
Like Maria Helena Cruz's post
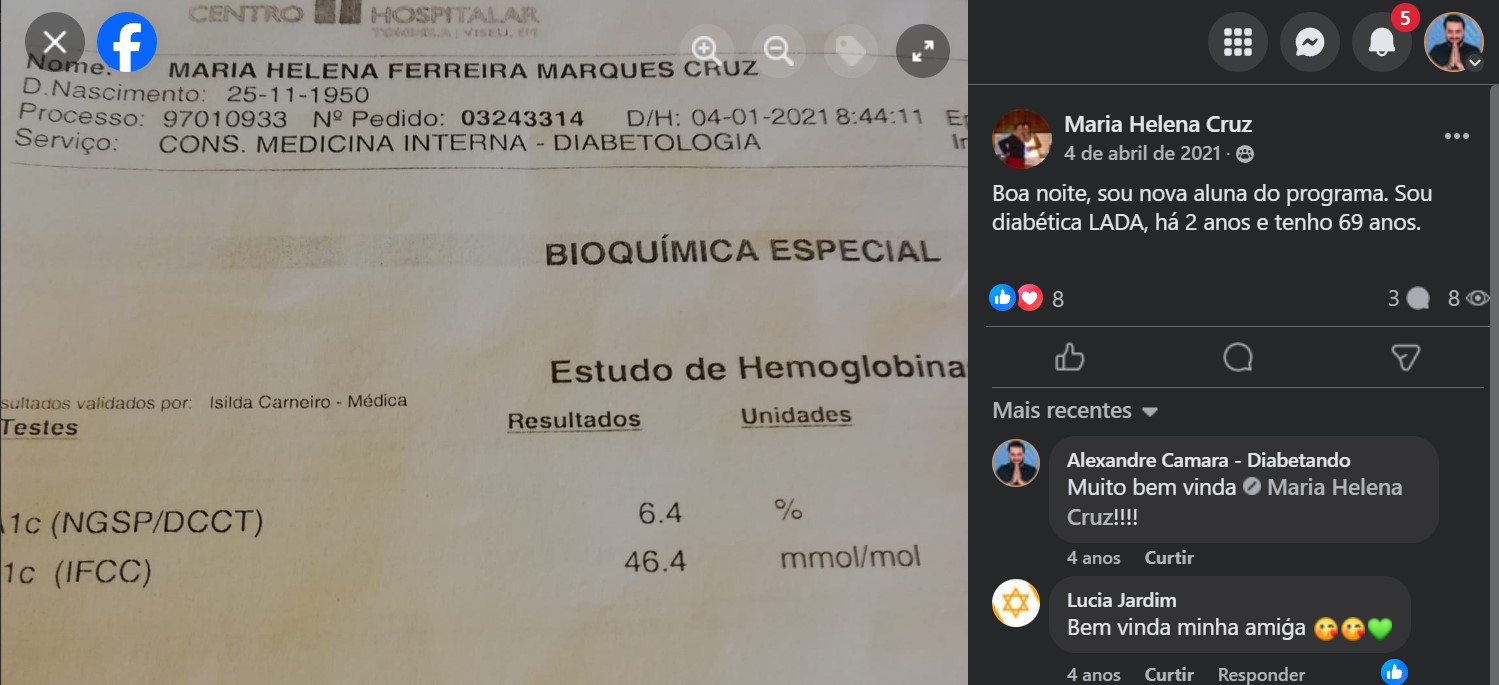(1069, 357)
